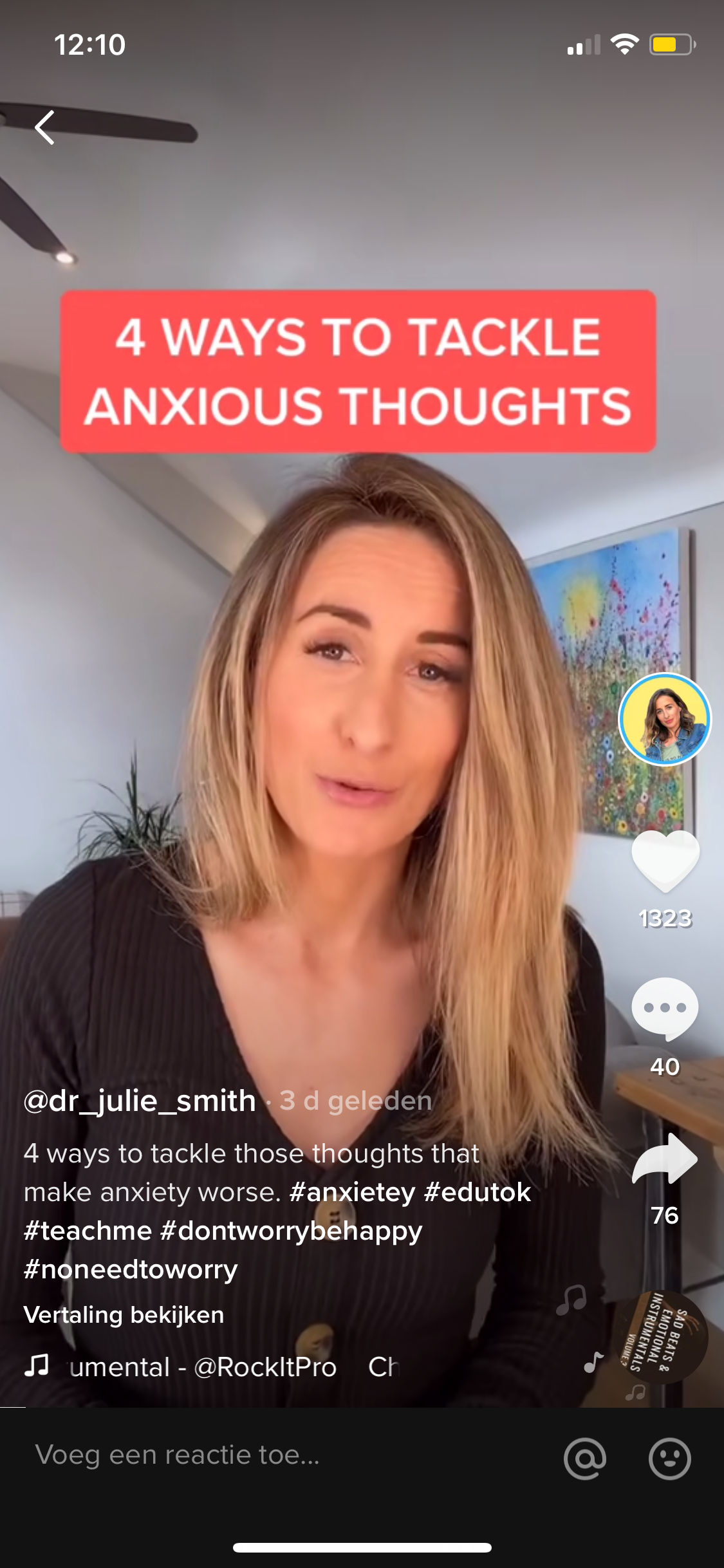The width and height of the screenshot is (724, 1568).
Task: Tap Vertaling bekijken to translate caption
Action: click(124, 1314)
